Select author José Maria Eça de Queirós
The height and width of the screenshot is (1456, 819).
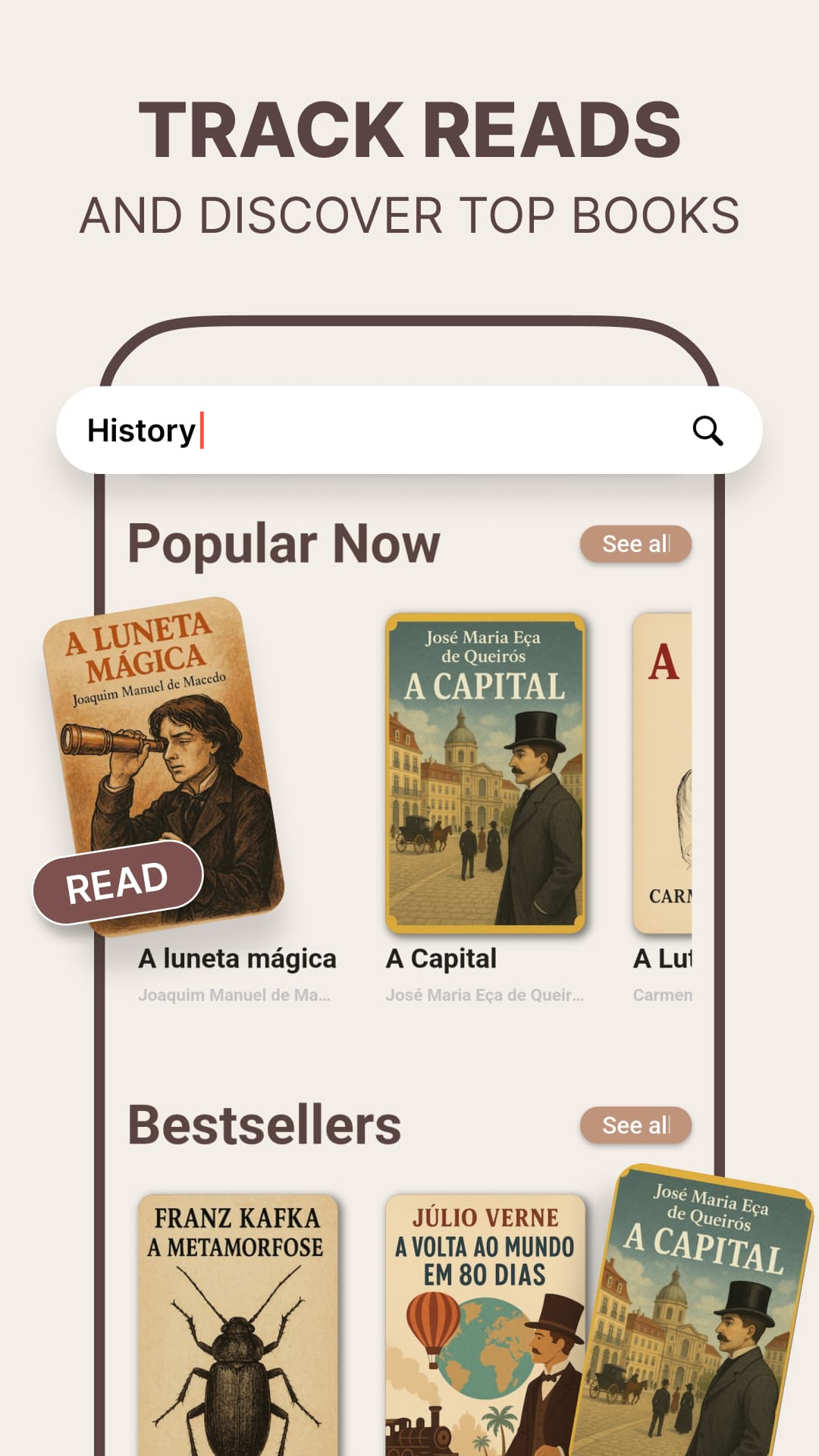point(484,994)
